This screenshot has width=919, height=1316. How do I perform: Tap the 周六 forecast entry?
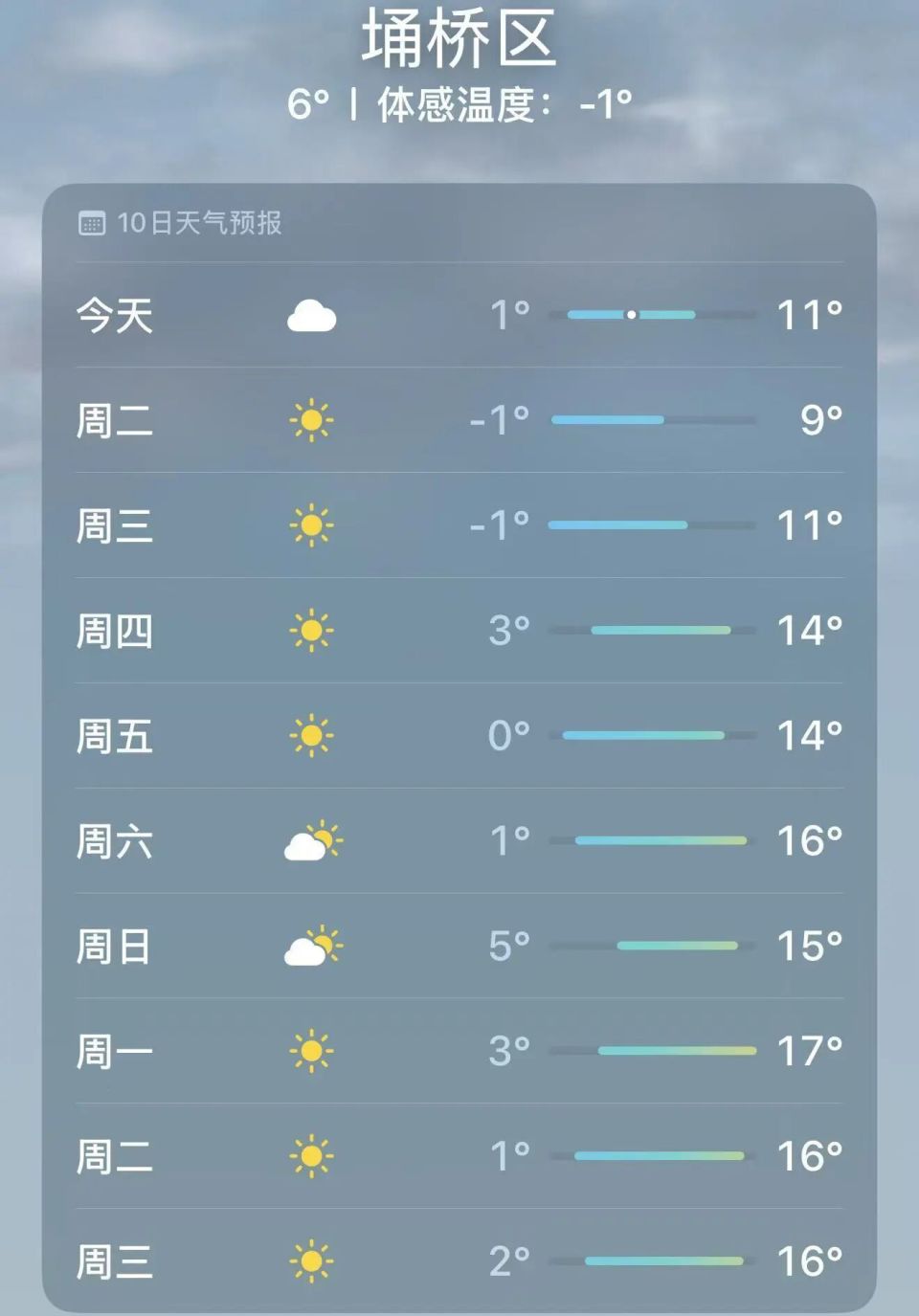459,841
